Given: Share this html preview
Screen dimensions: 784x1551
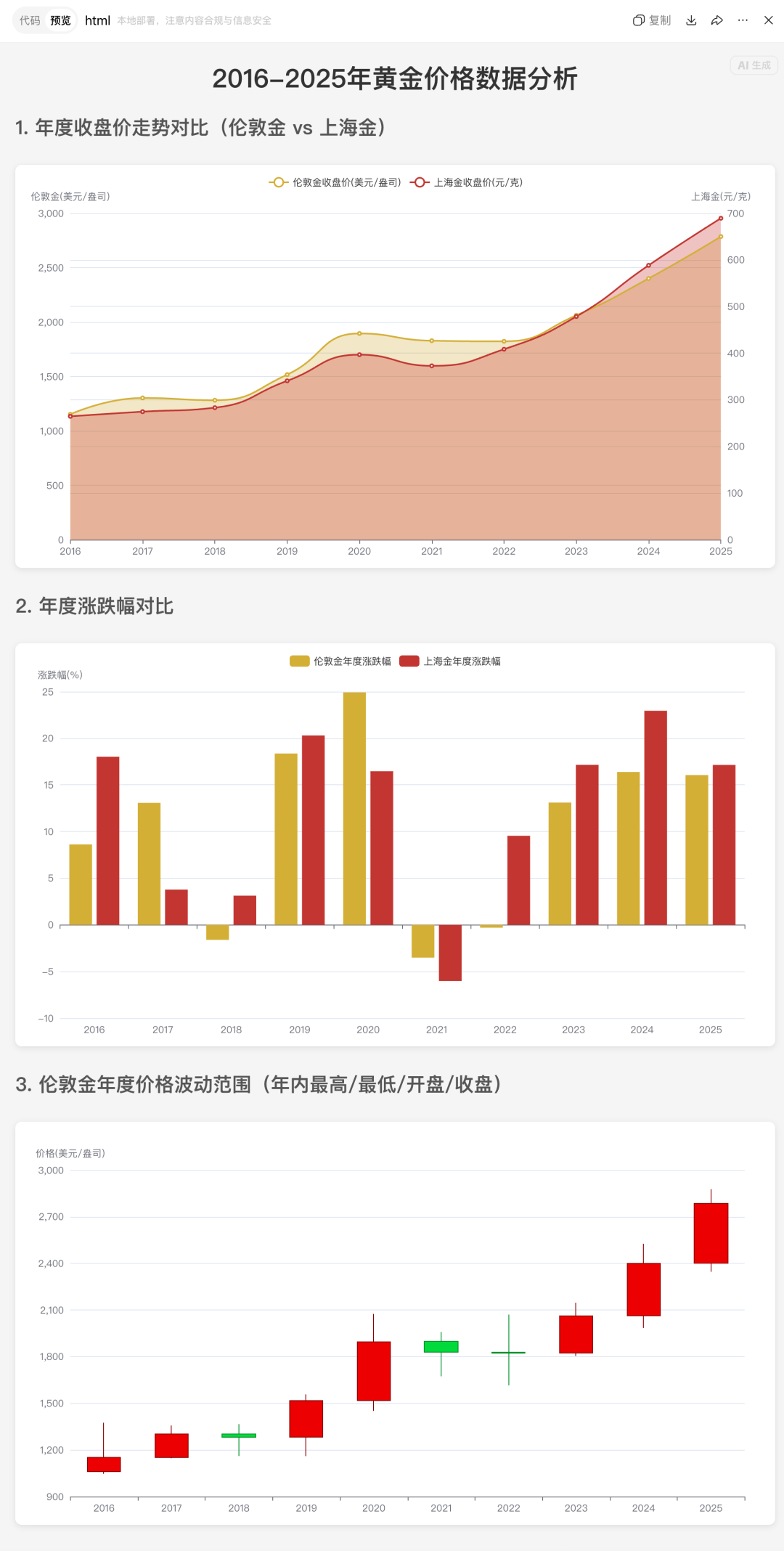Looking at the screenshot, I should tap(716, 20).
